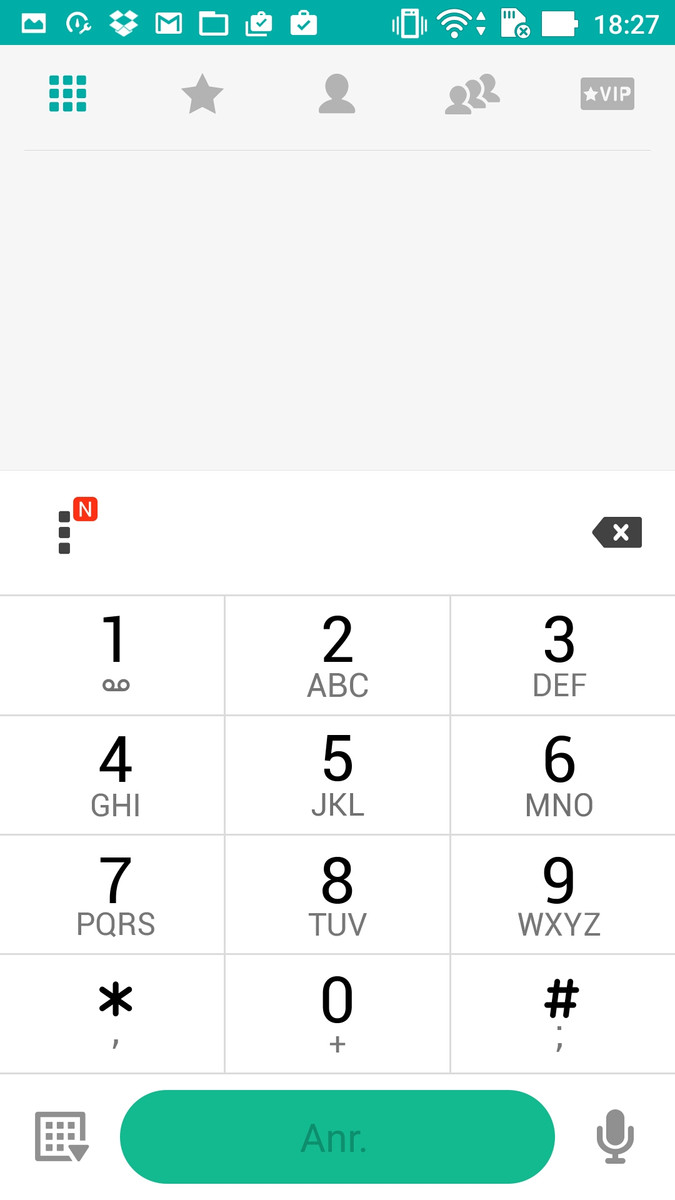Enter digit 4 GHI

click(x=112, y=776)
